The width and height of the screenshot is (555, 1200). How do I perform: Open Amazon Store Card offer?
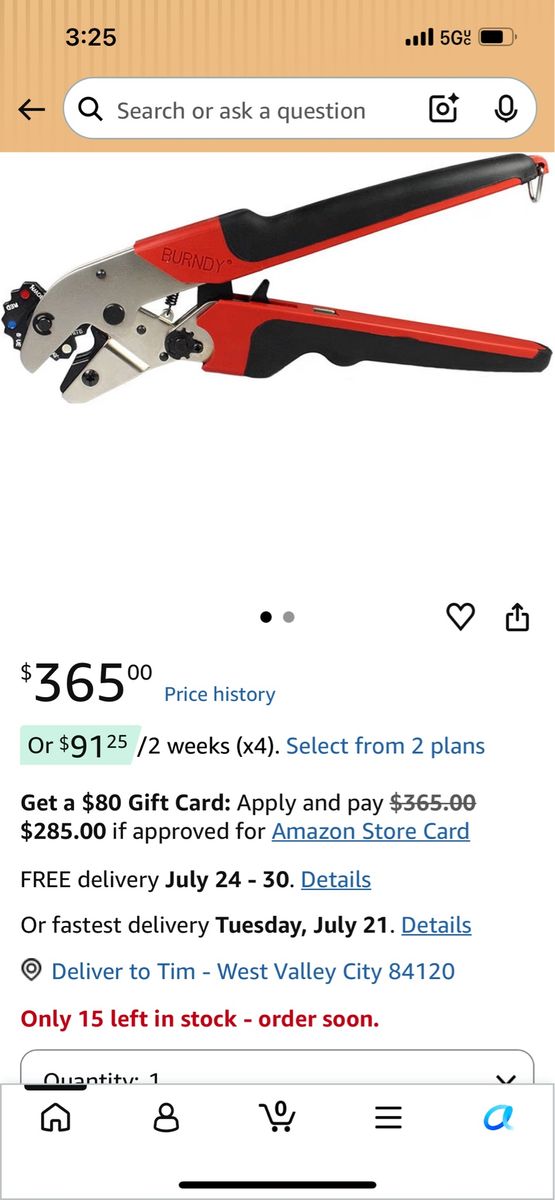(x=370, y=831)
